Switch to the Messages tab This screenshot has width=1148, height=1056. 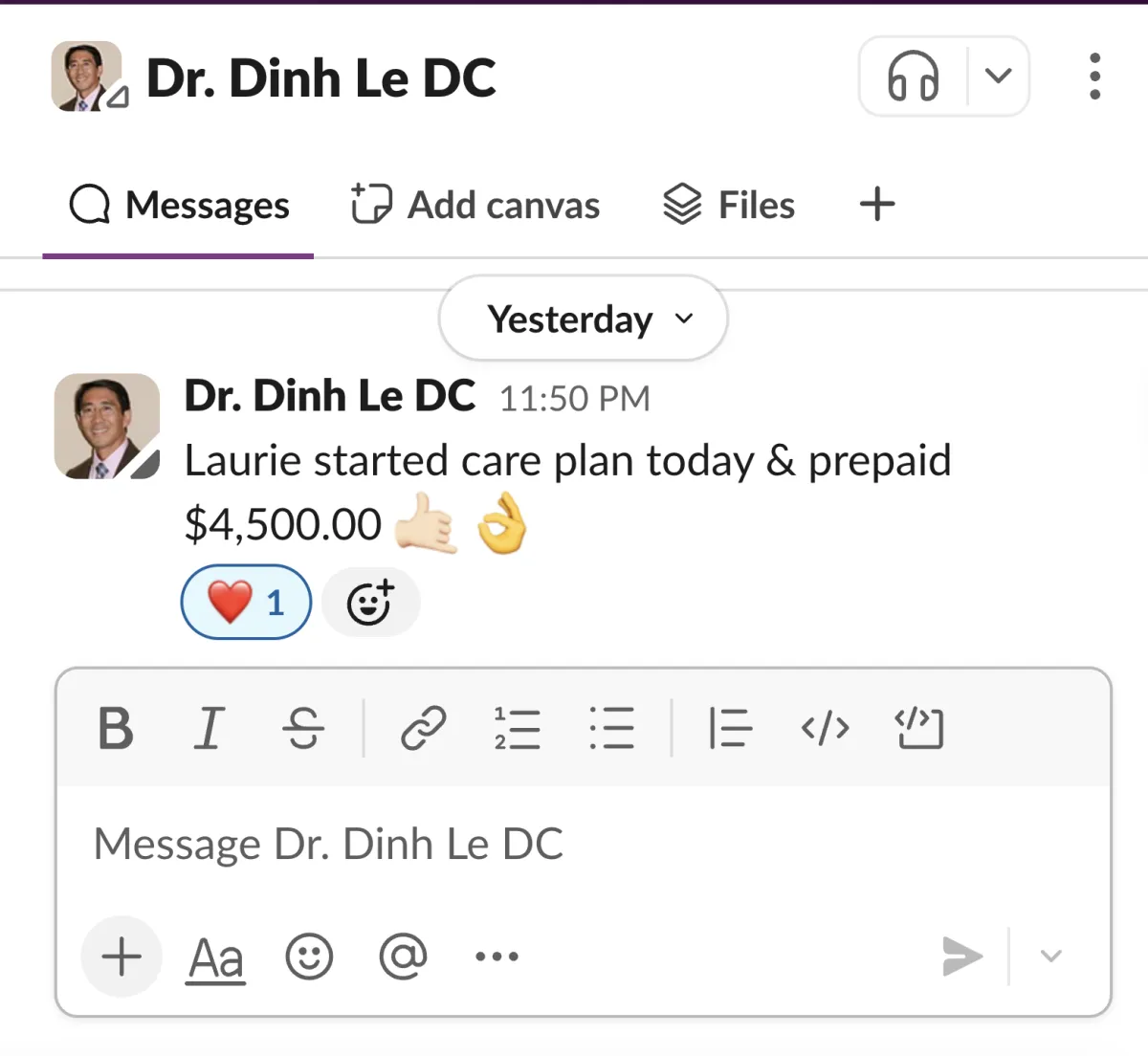[x=179, y=206]
